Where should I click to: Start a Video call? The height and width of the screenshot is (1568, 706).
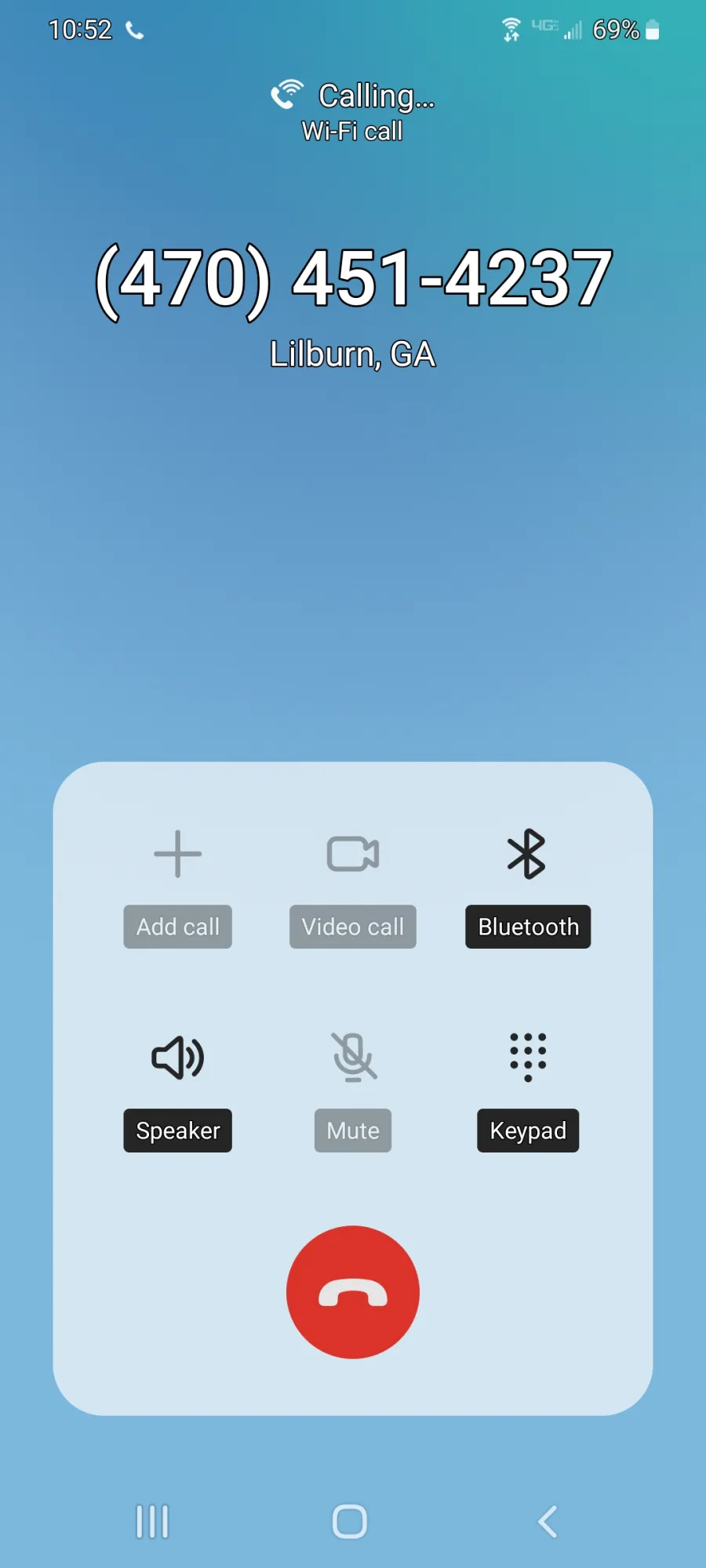point(353,887)
